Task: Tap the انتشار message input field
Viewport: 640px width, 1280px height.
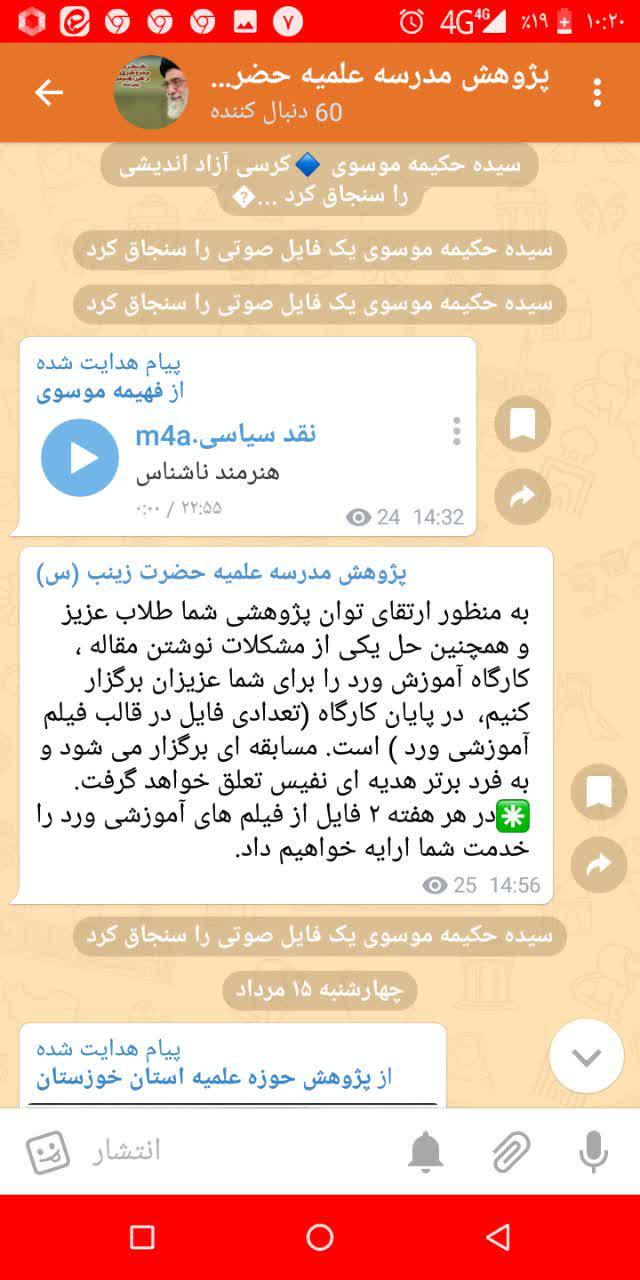Action: [x=240, y=1152]
